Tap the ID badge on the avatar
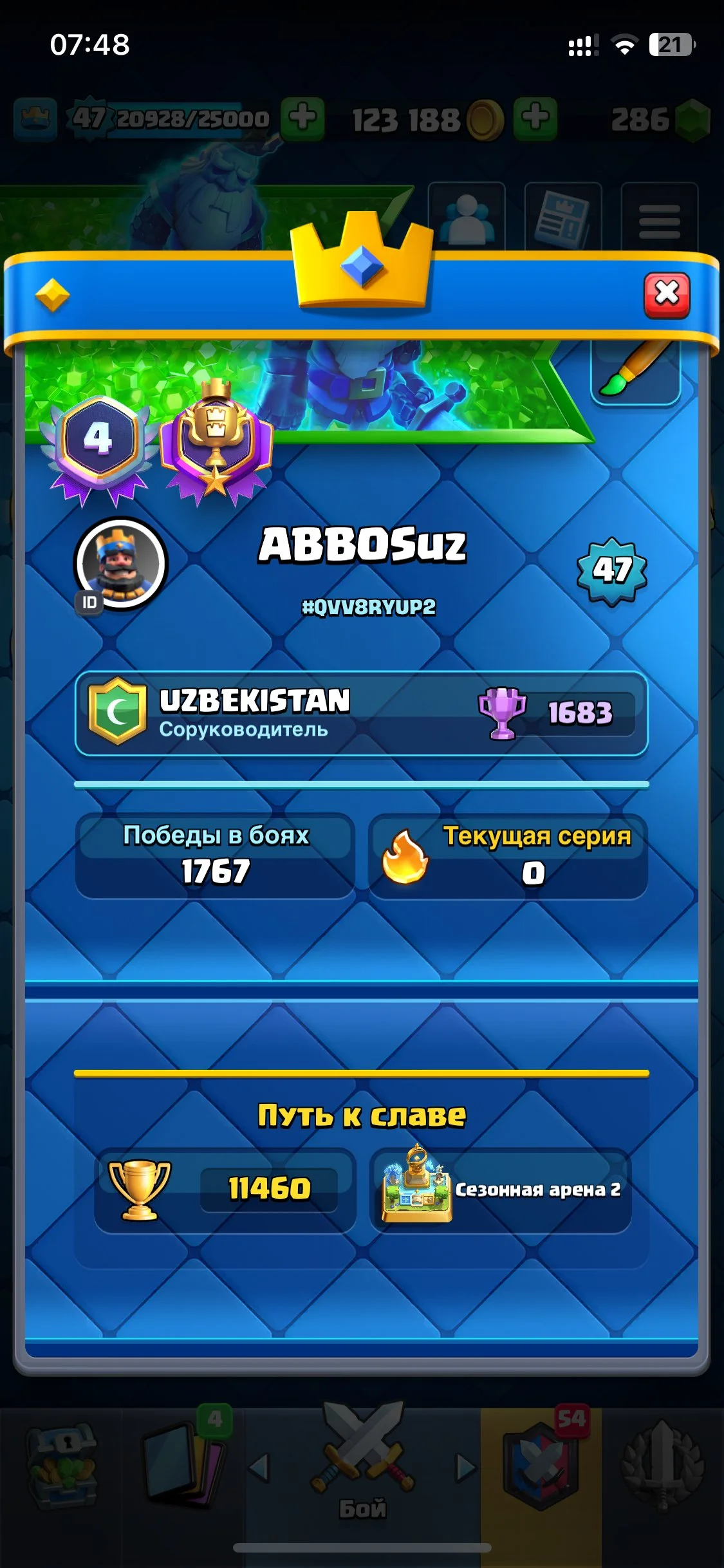 click(89, 603)
